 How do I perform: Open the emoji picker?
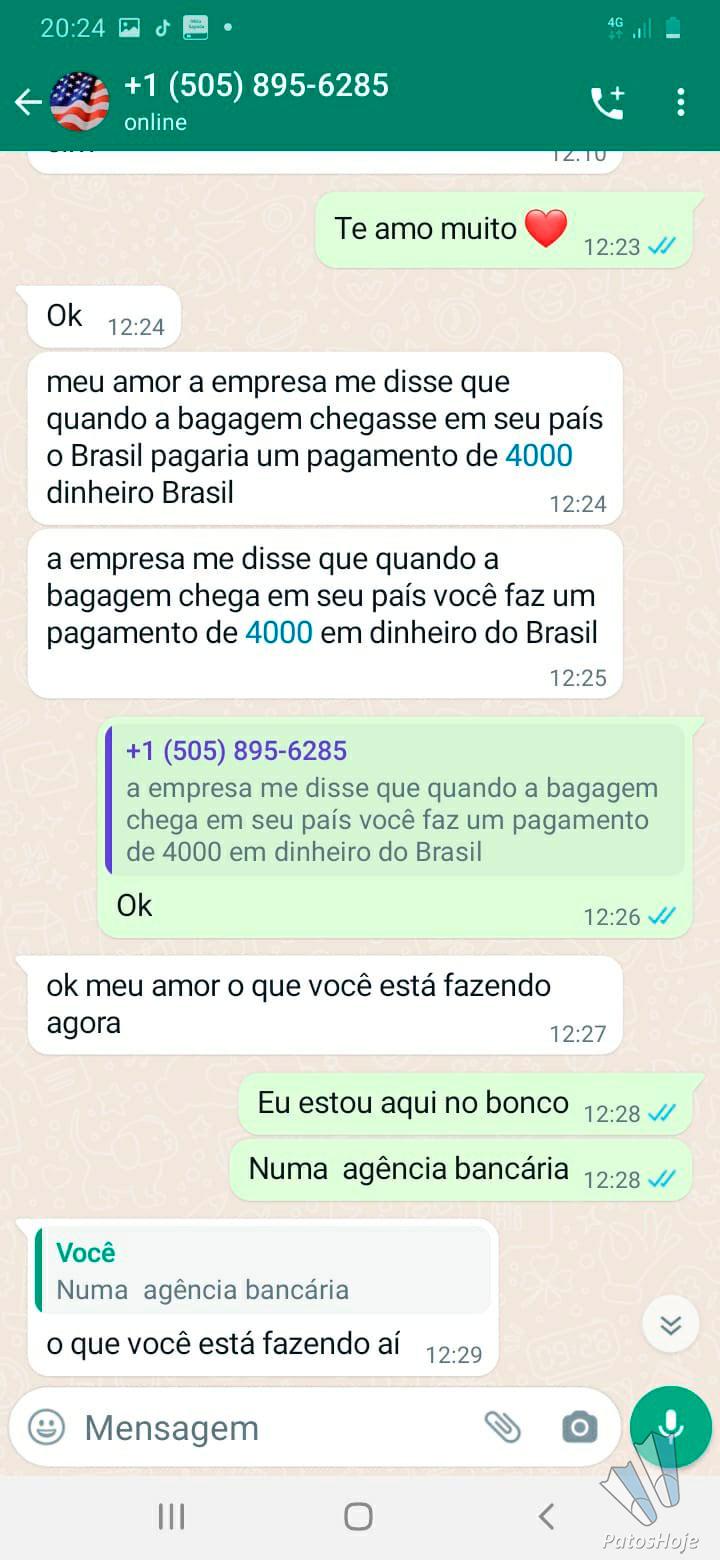46,1427
